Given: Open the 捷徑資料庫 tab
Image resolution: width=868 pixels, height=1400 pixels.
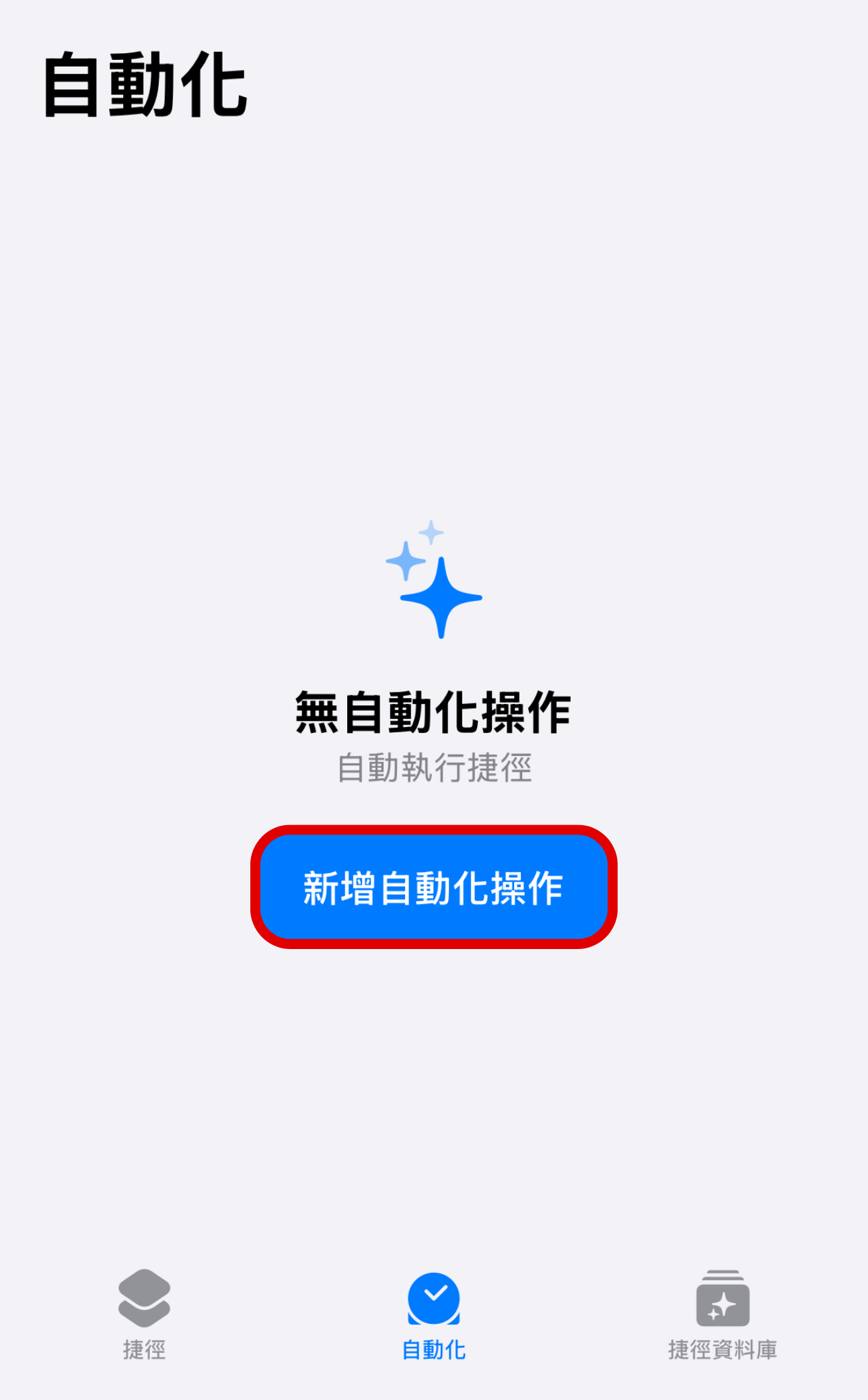Looking at the screenshot, I should 723,1316.
